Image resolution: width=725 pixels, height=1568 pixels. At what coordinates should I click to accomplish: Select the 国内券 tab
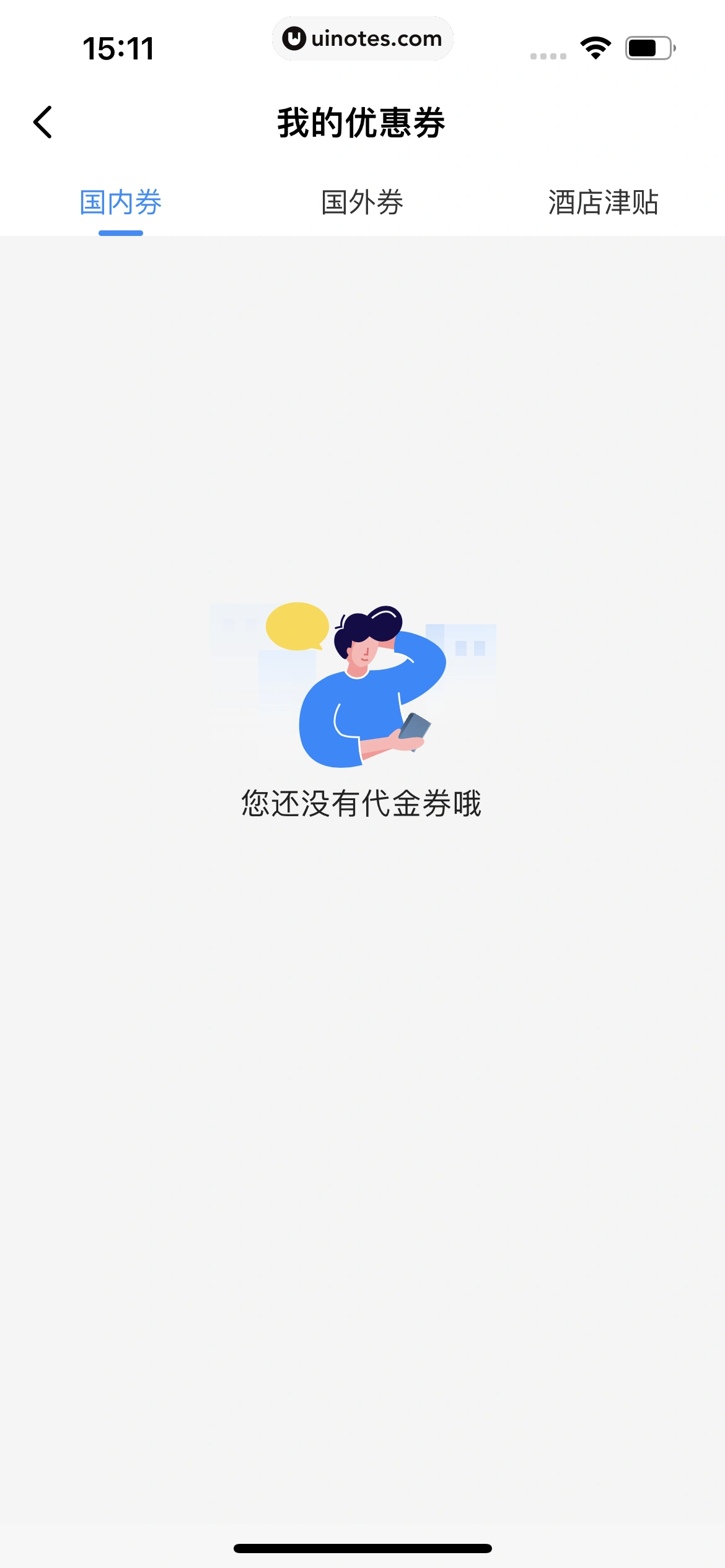[x=121, y=203]
